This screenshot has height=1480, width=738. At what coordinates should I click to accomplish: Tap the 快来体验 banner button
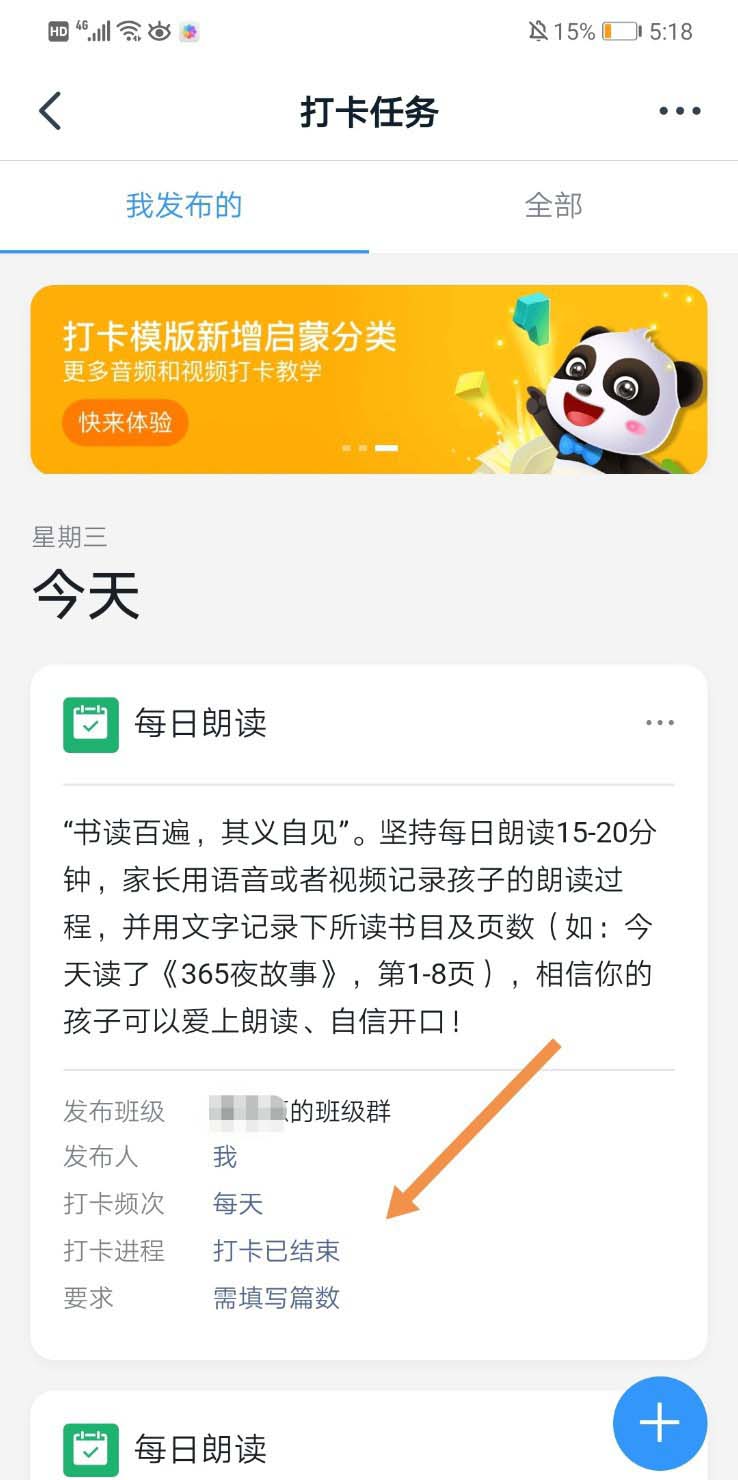pyautogui.click(x=126, y=422)
